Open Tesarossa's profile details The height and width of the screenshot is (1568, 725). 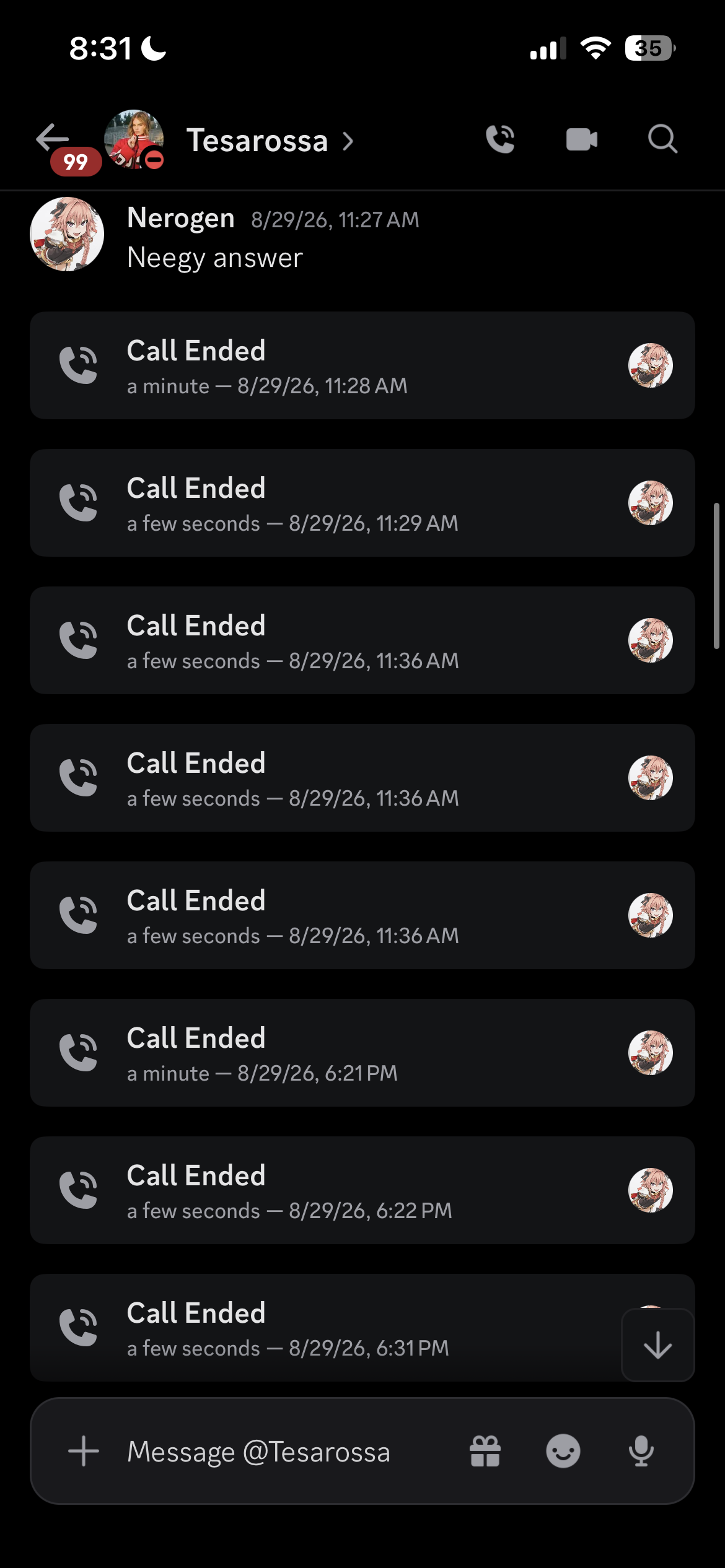tap(270, 141)
